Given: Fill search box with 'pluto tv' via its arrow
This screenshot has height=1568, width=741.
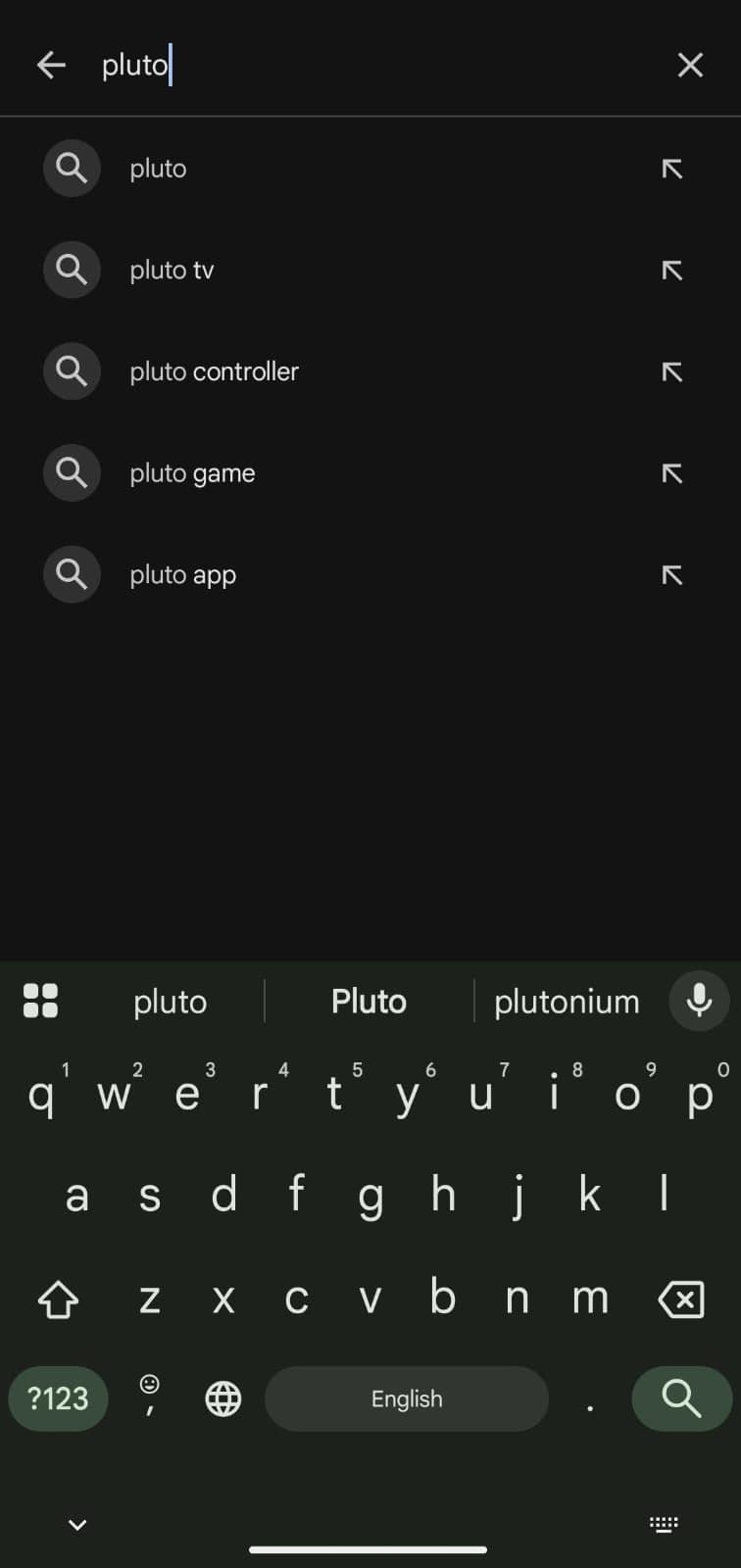Looking at the screenshot, I should tap(671, 270).
